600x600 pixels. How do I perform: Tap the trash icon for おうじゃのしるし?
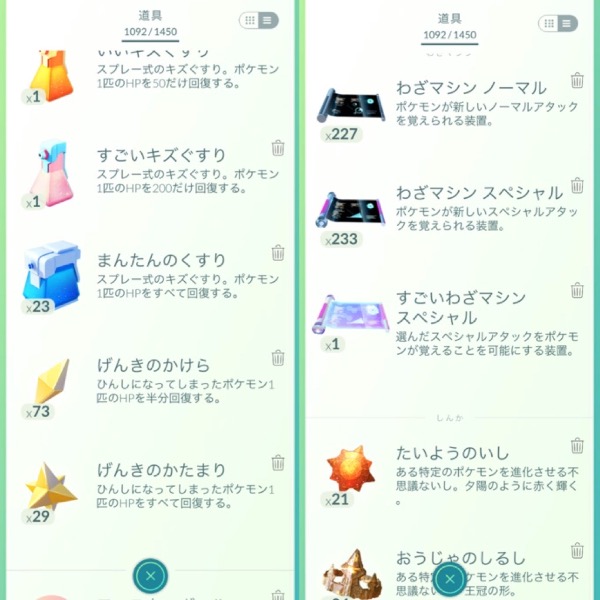click(x=577, y=551)
